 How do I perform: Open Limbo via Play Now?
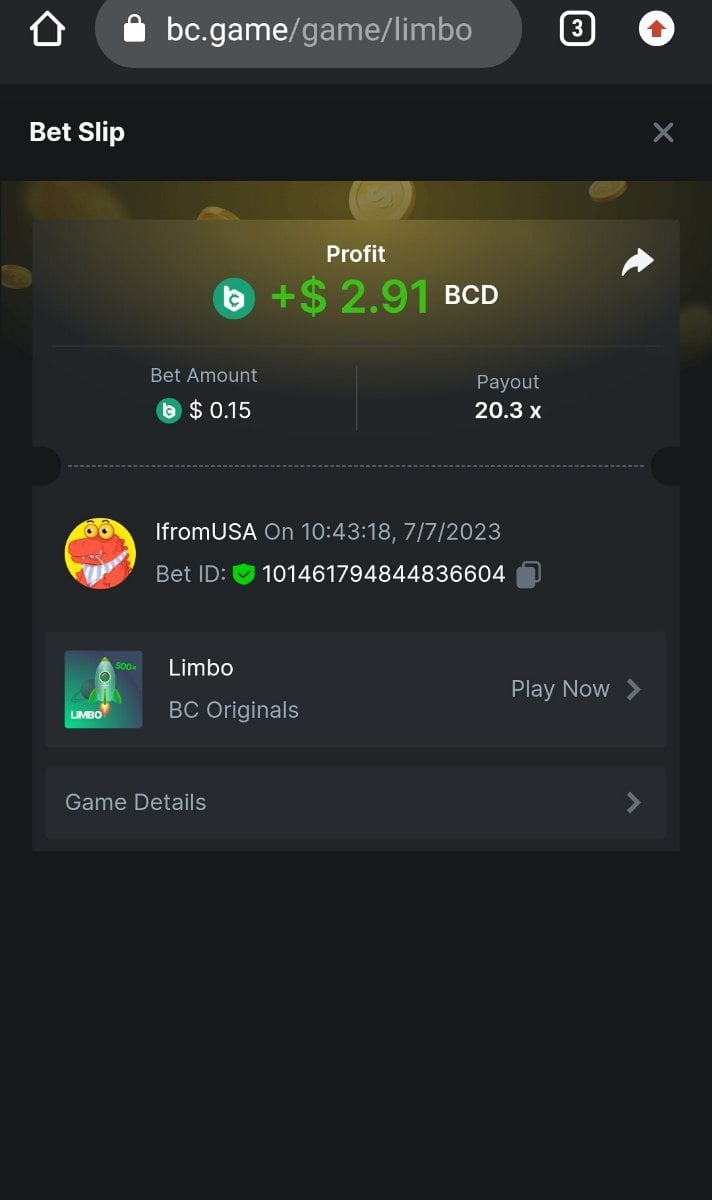pos(575,689)
